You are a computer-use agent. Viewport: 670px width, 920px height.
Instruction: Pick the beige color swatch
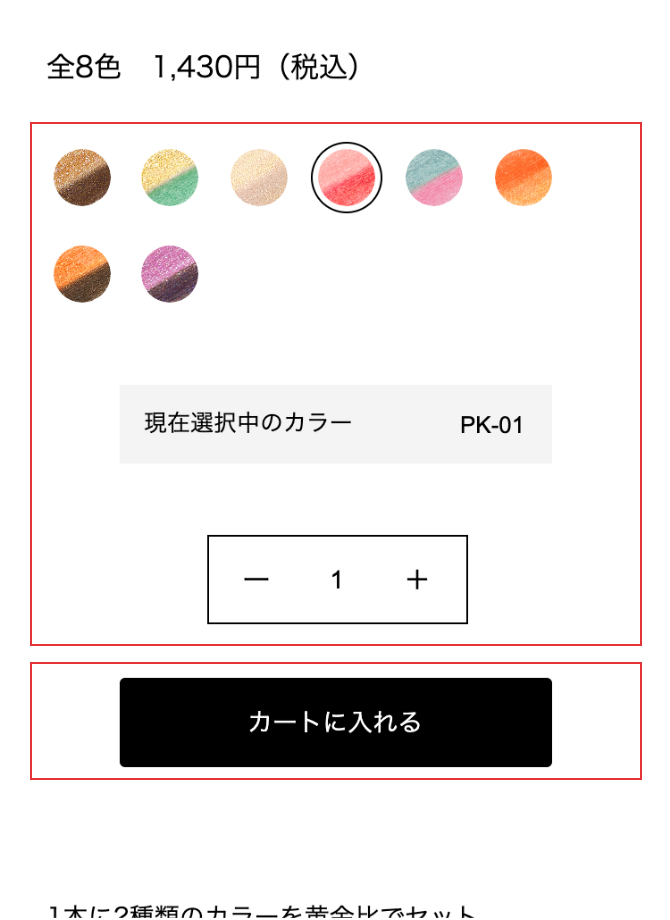click(259, 177)
